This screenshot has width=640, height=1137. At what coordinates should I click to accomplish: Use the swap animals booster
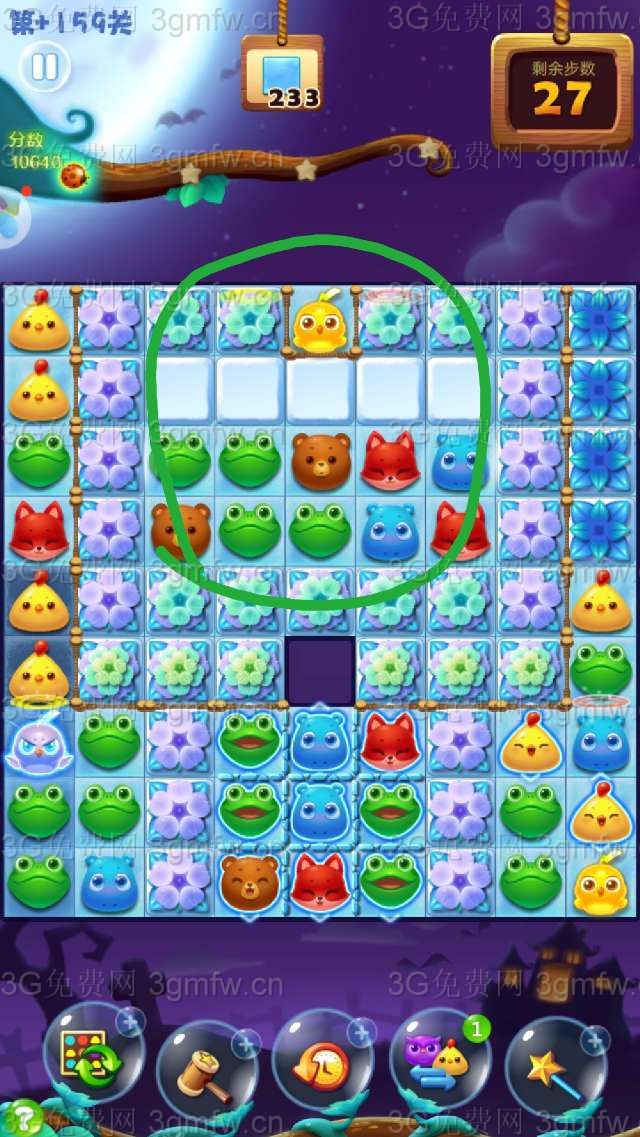(x=439, y=1058)
